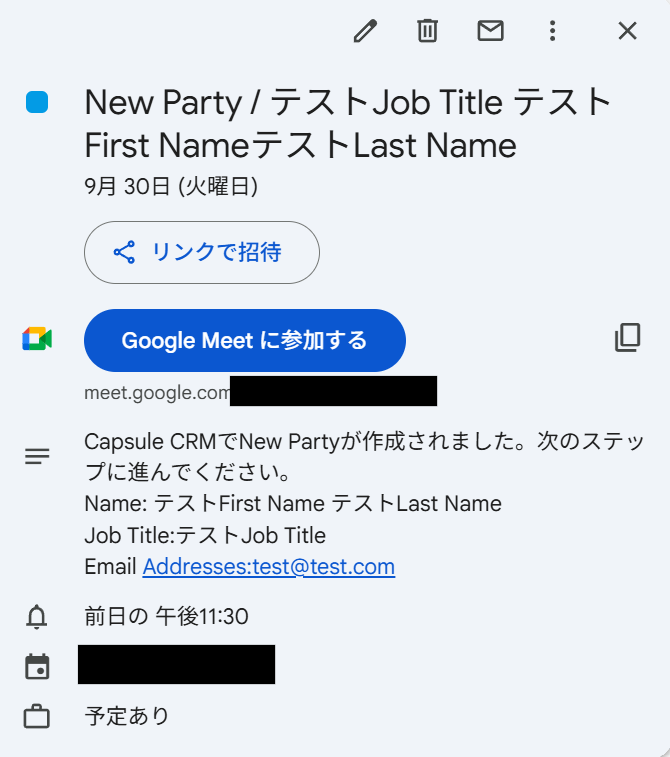Viewport: 670px width, 757px height.
Task: Open the Addresses:test@test.com link
Action: pos(268,567)
